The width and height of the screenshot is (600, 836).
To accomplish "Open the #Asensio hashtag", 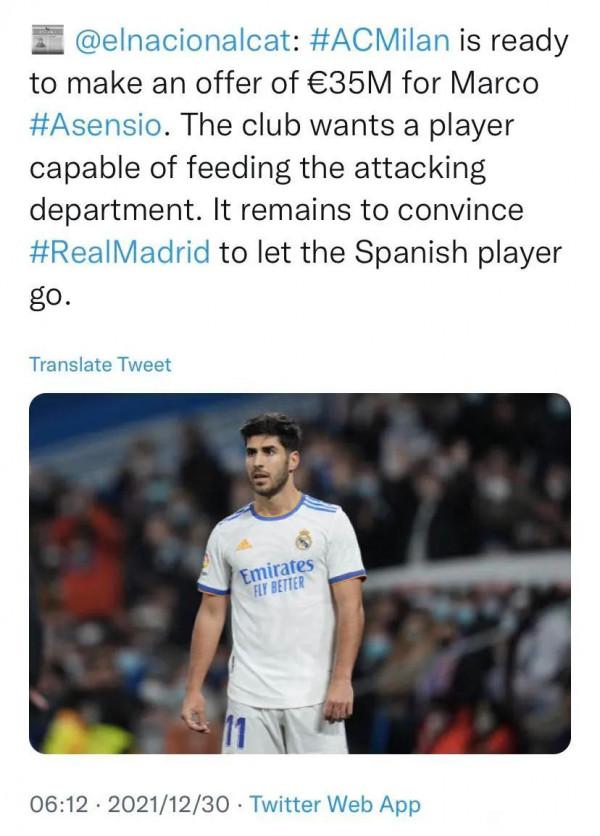I will coord(91,126).
